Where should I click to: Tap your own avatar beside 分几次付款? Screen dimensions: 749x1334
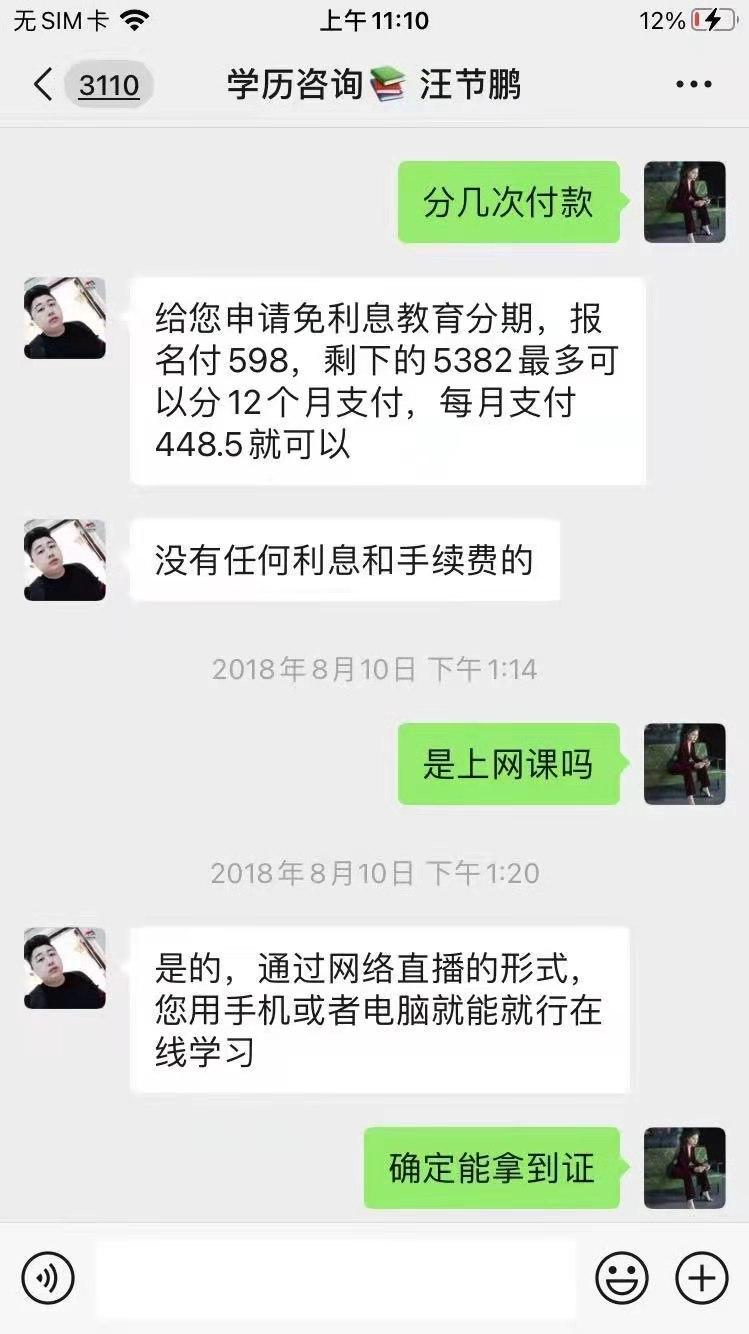(x=684, y=200)
